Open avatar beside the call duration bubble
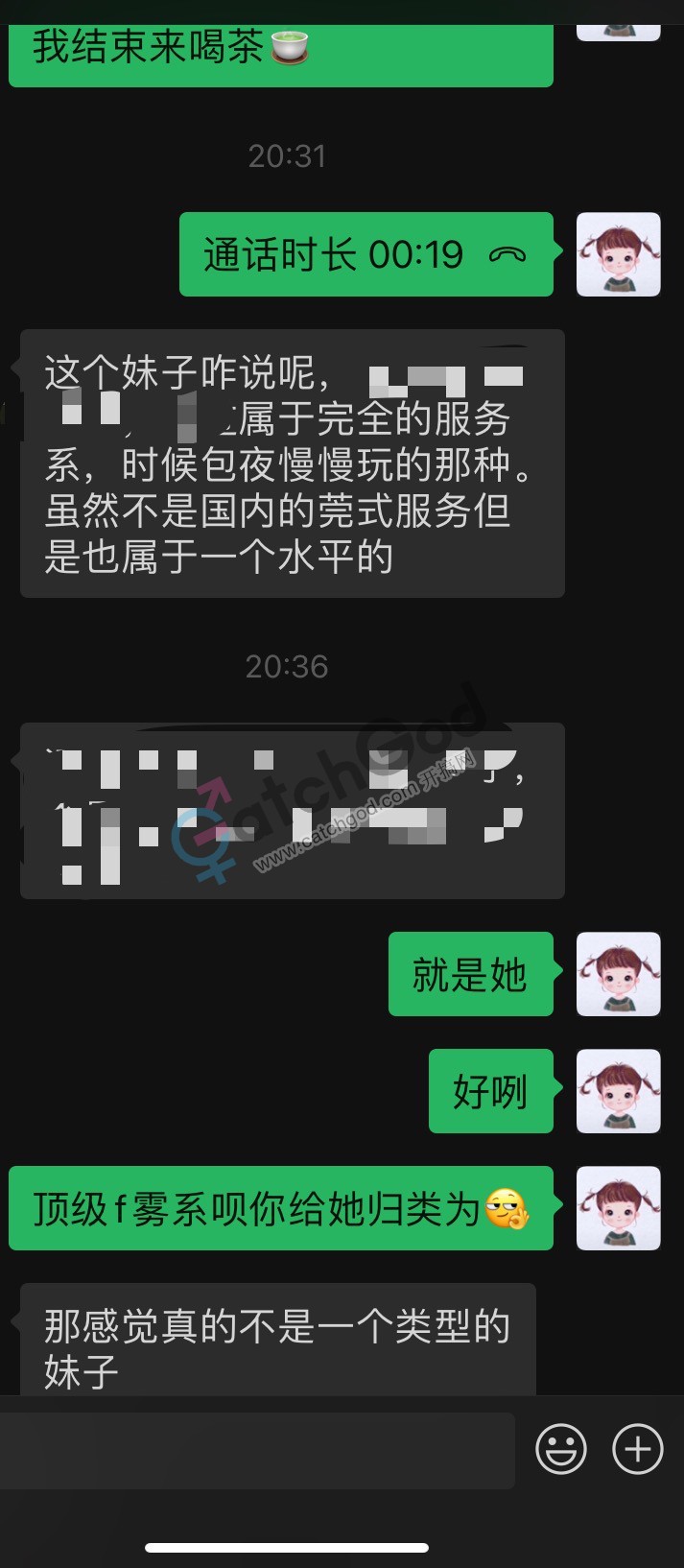This screenshot has width=684, height=1568. 618,254
